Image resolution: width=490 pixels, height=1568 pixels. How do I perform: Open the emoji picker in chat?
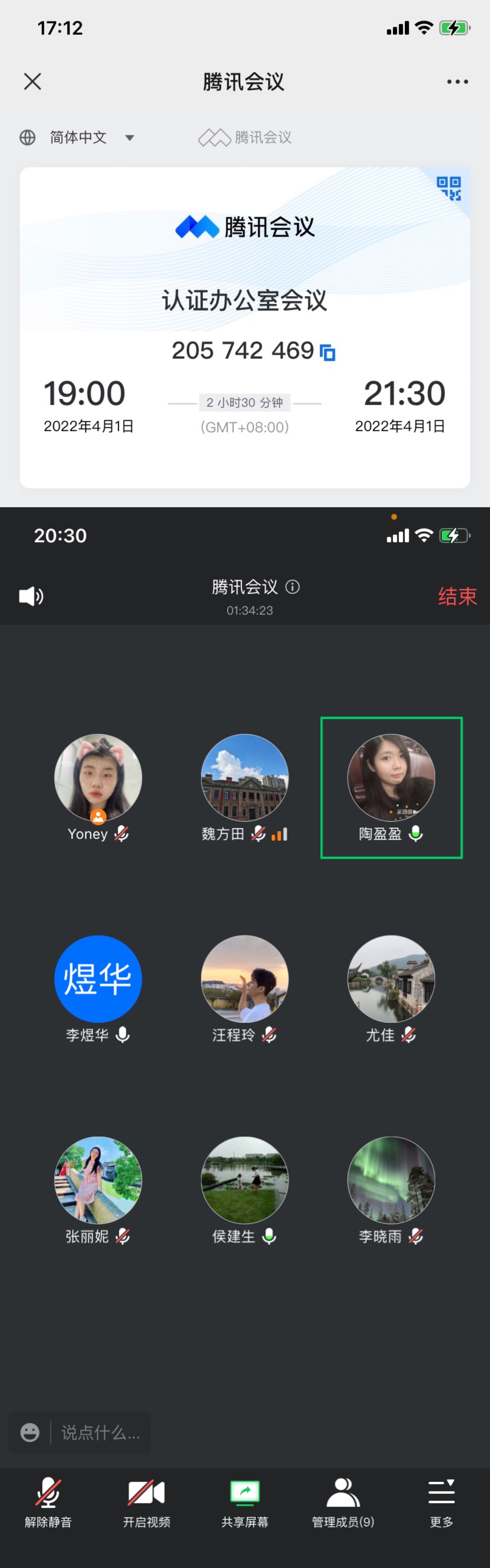pos(30,1432)
